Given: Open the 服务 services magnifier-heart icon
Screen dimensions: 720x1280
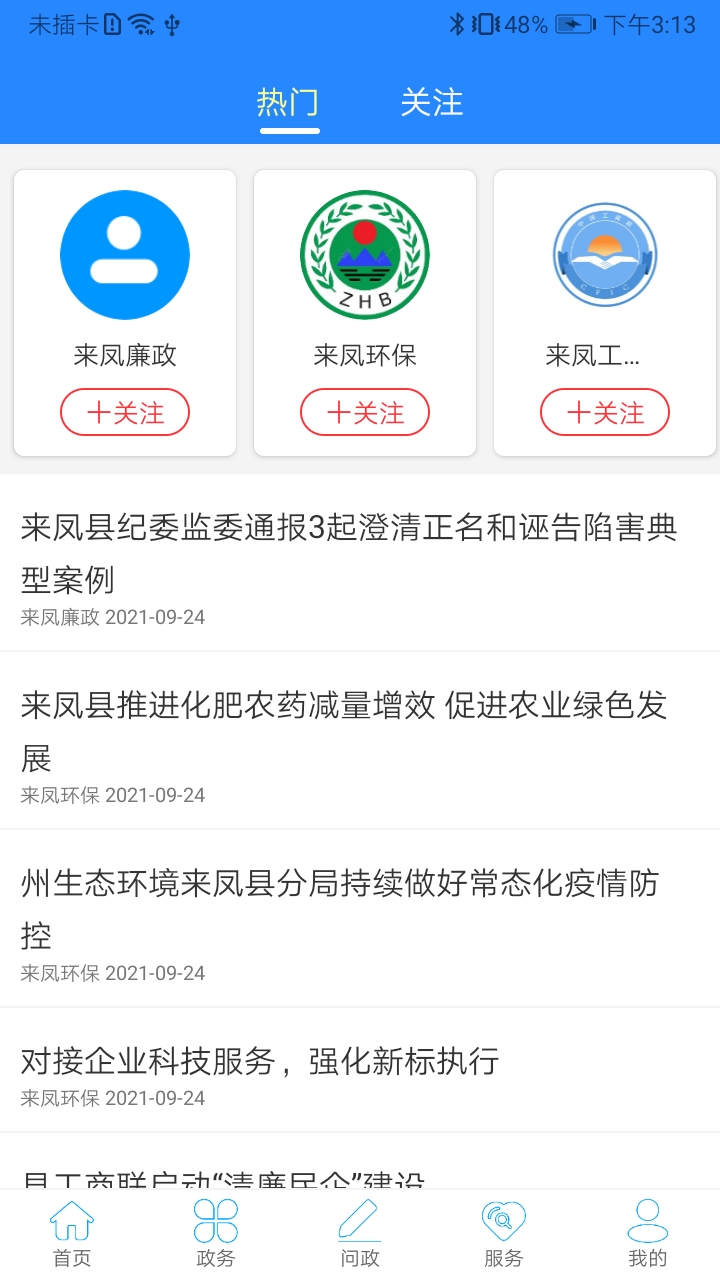Looking at the screenshot, I should (x=503, y=1230).
